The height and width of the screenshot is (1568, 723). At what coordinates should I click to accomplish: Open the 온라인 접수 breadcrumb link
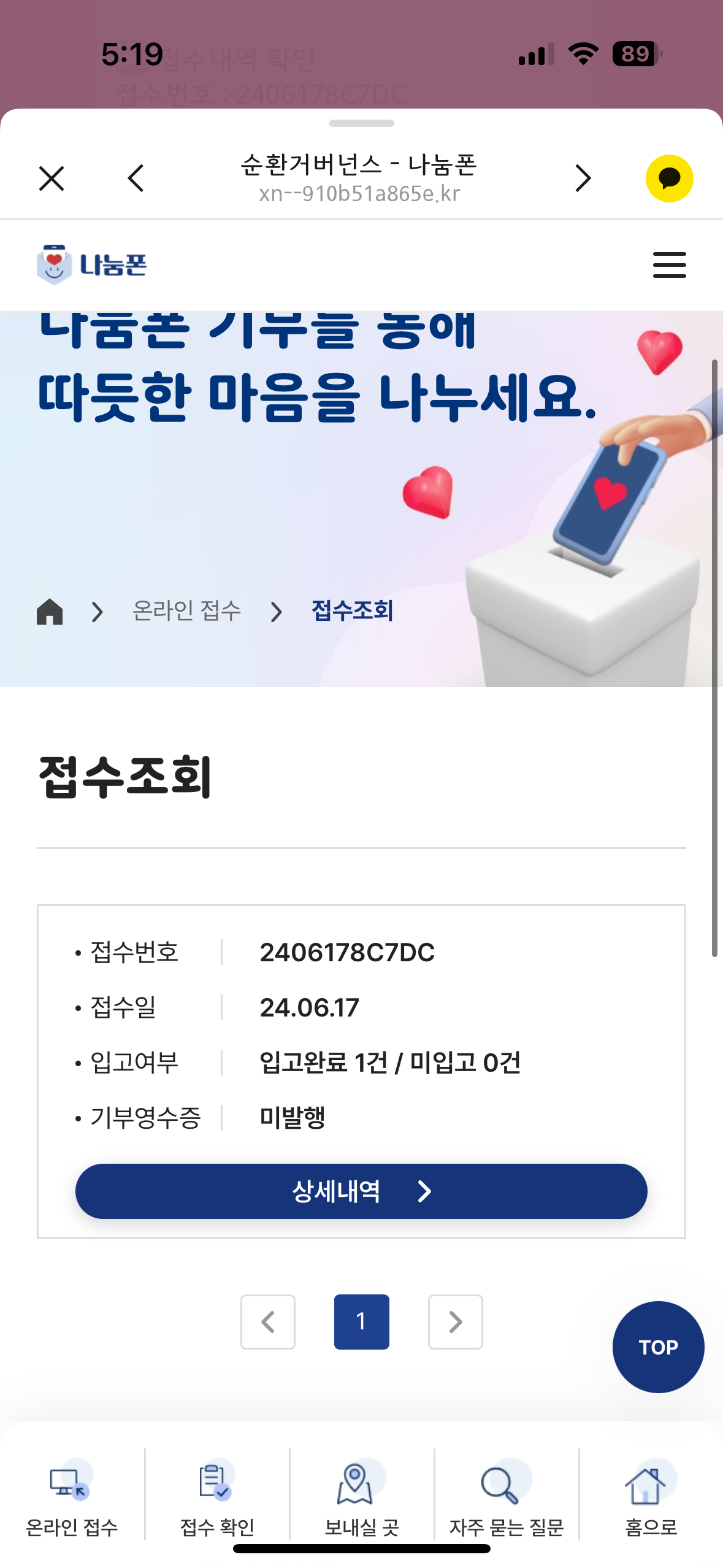point(186,611)
